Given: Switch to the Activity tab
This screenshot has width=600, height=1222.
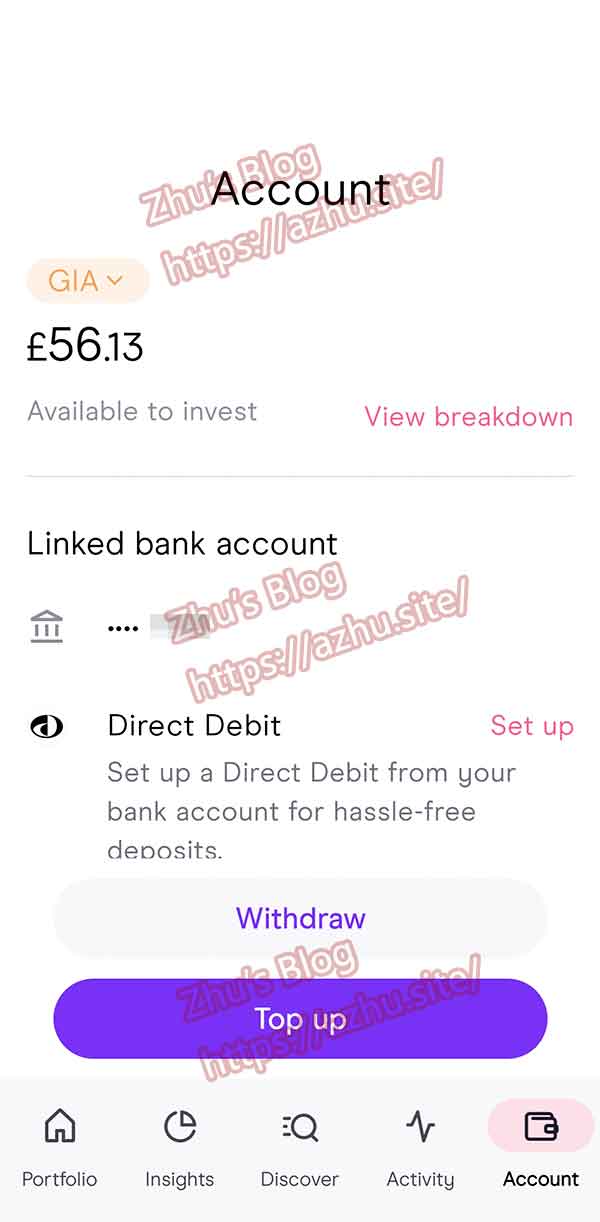Looking at the screenshot, I should point(420,1148).
